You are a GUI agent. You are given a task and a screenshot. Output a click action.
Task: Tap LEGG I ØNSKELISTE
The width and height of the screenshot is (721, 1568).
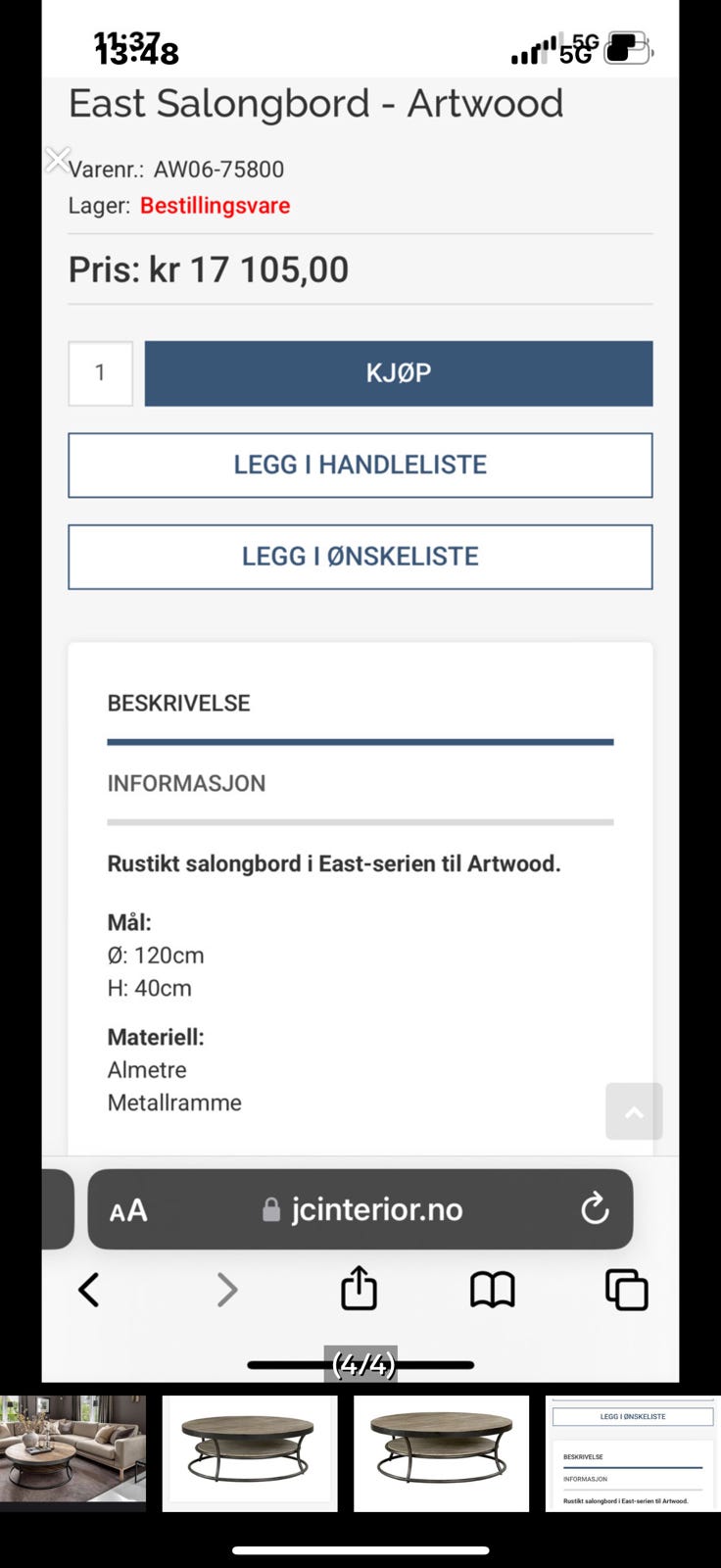click(x=360, y=556)
